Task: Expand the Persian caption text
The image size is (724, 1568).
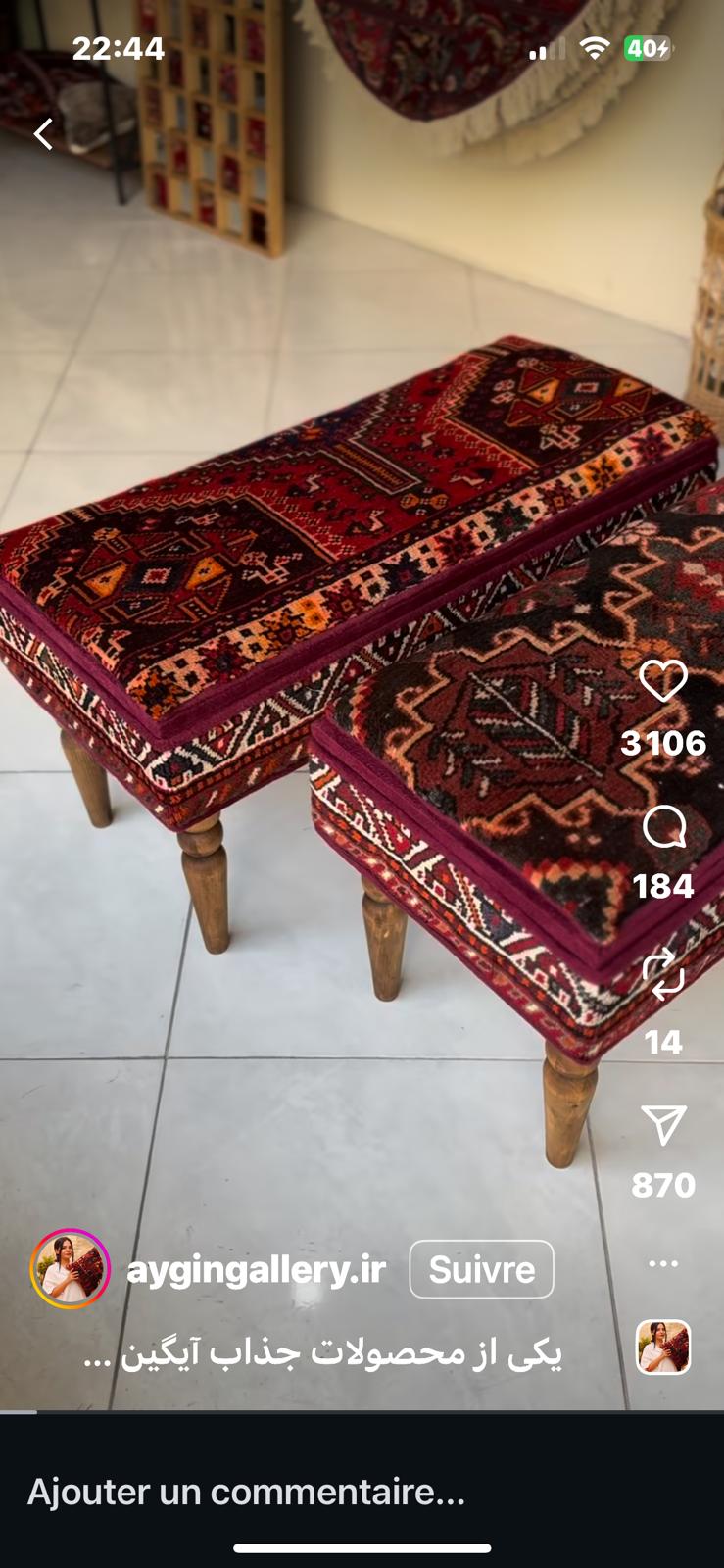Action: (323, 1353)
